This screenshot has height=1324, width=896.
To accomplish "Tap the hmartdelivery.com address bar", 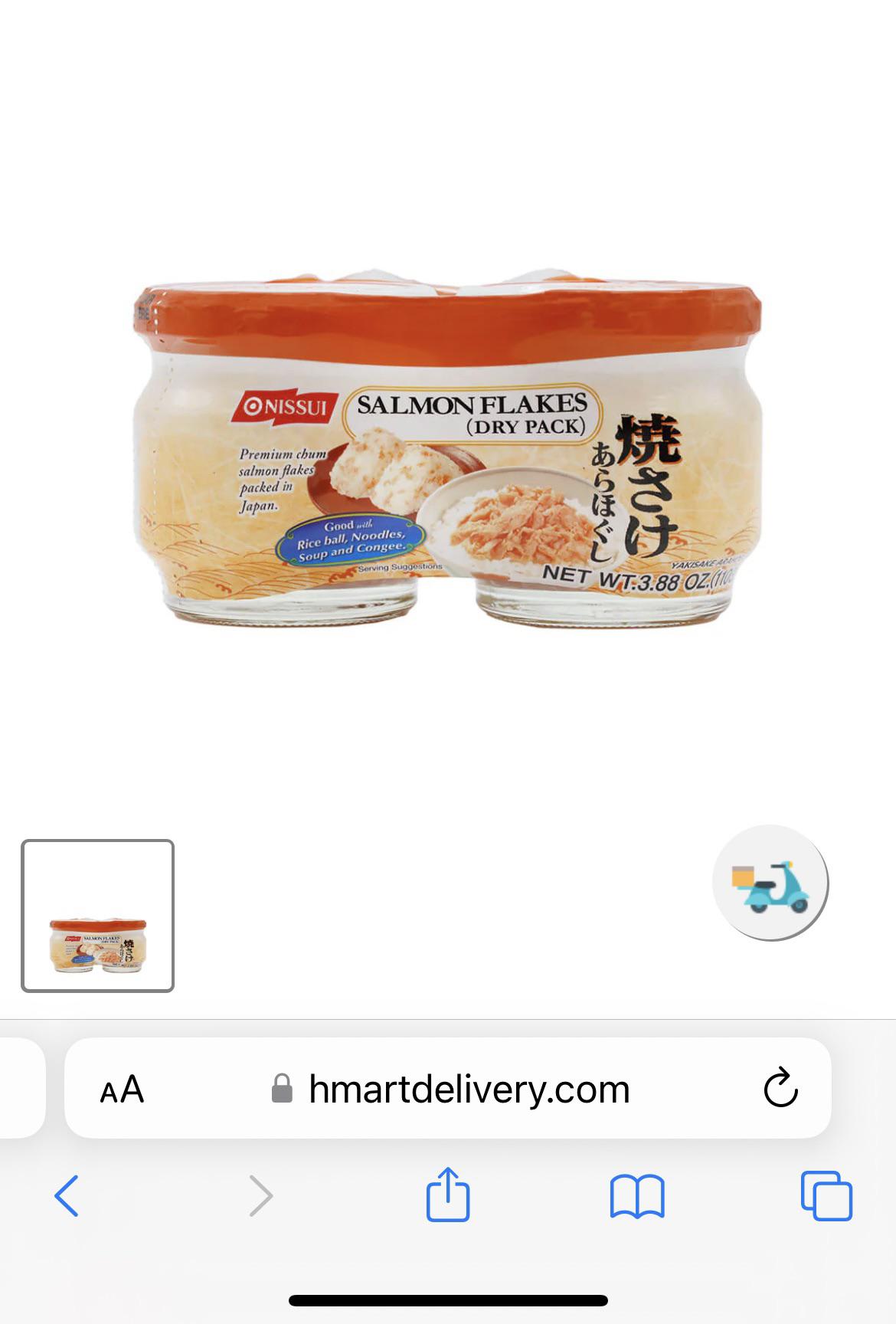I will click(x=467, y=1089).
